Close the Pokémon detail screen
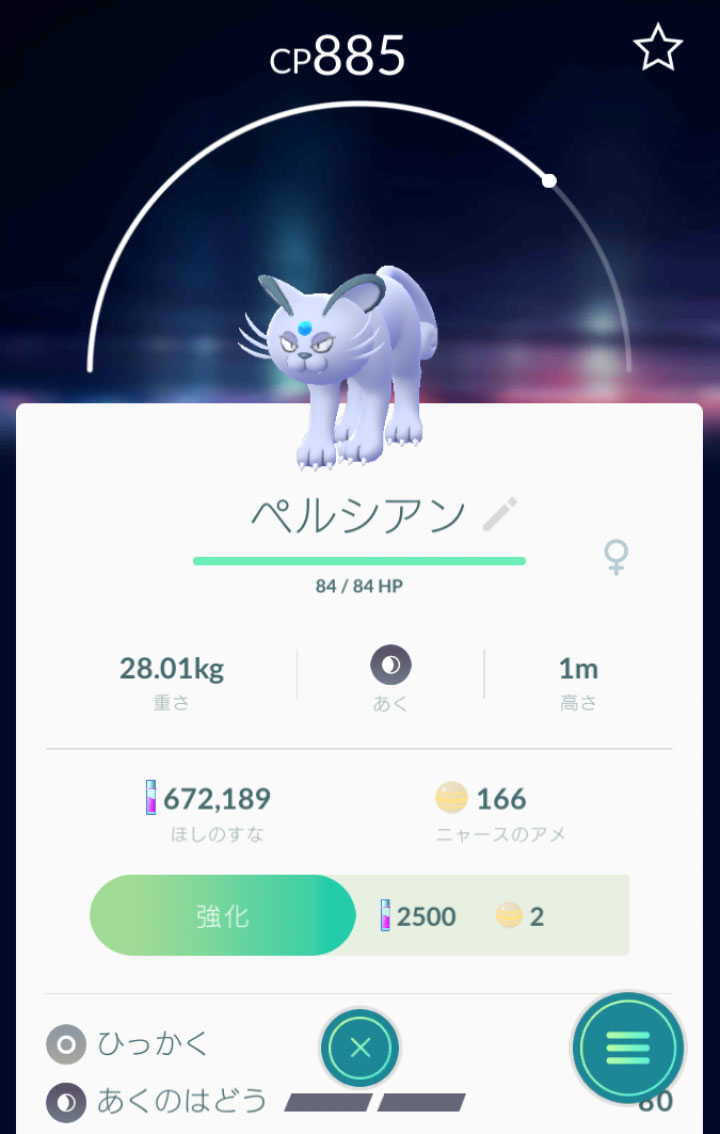Image resolution: width=720 pixels, height=1134 pixels. (360, 1048)
